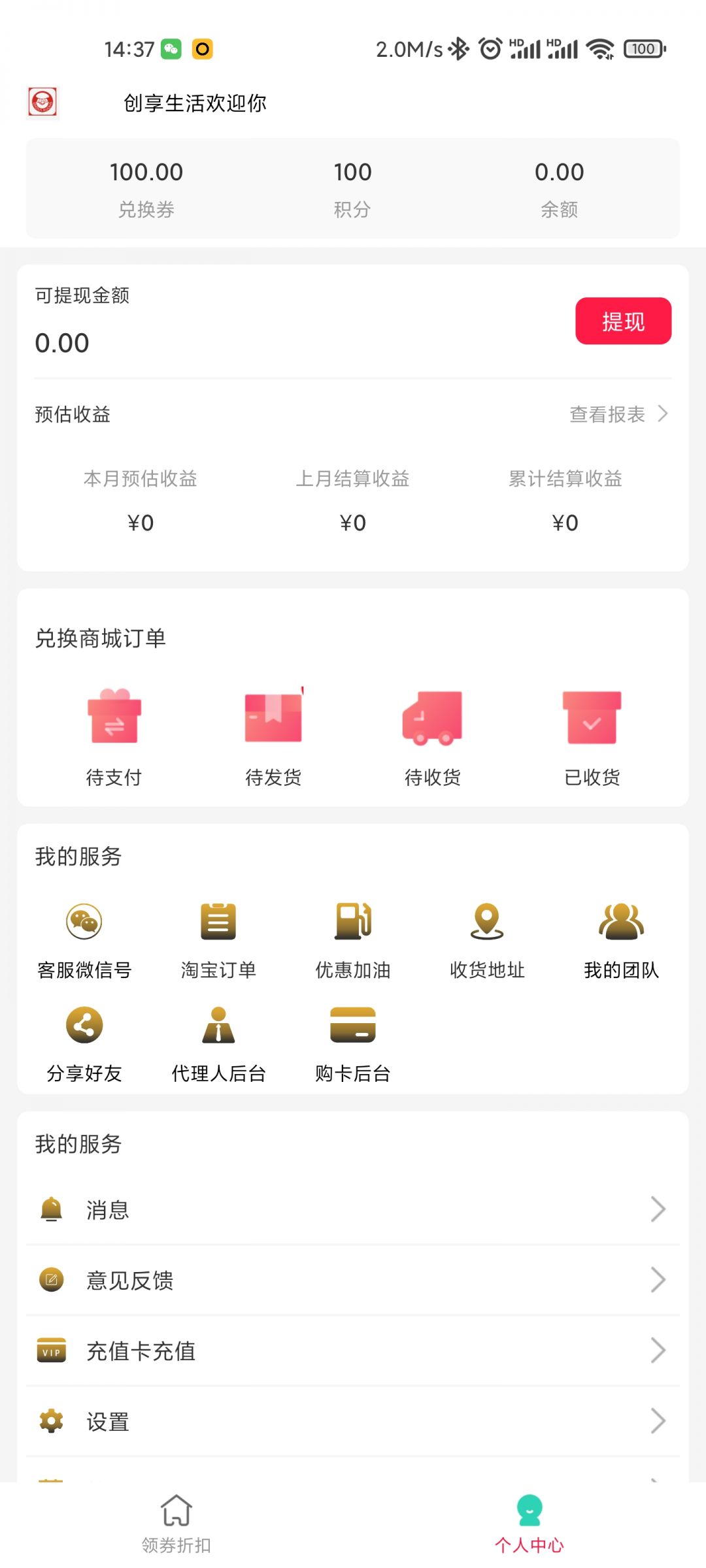
Task: Switch to the 领券折扣 tab
Action: 176,1524
